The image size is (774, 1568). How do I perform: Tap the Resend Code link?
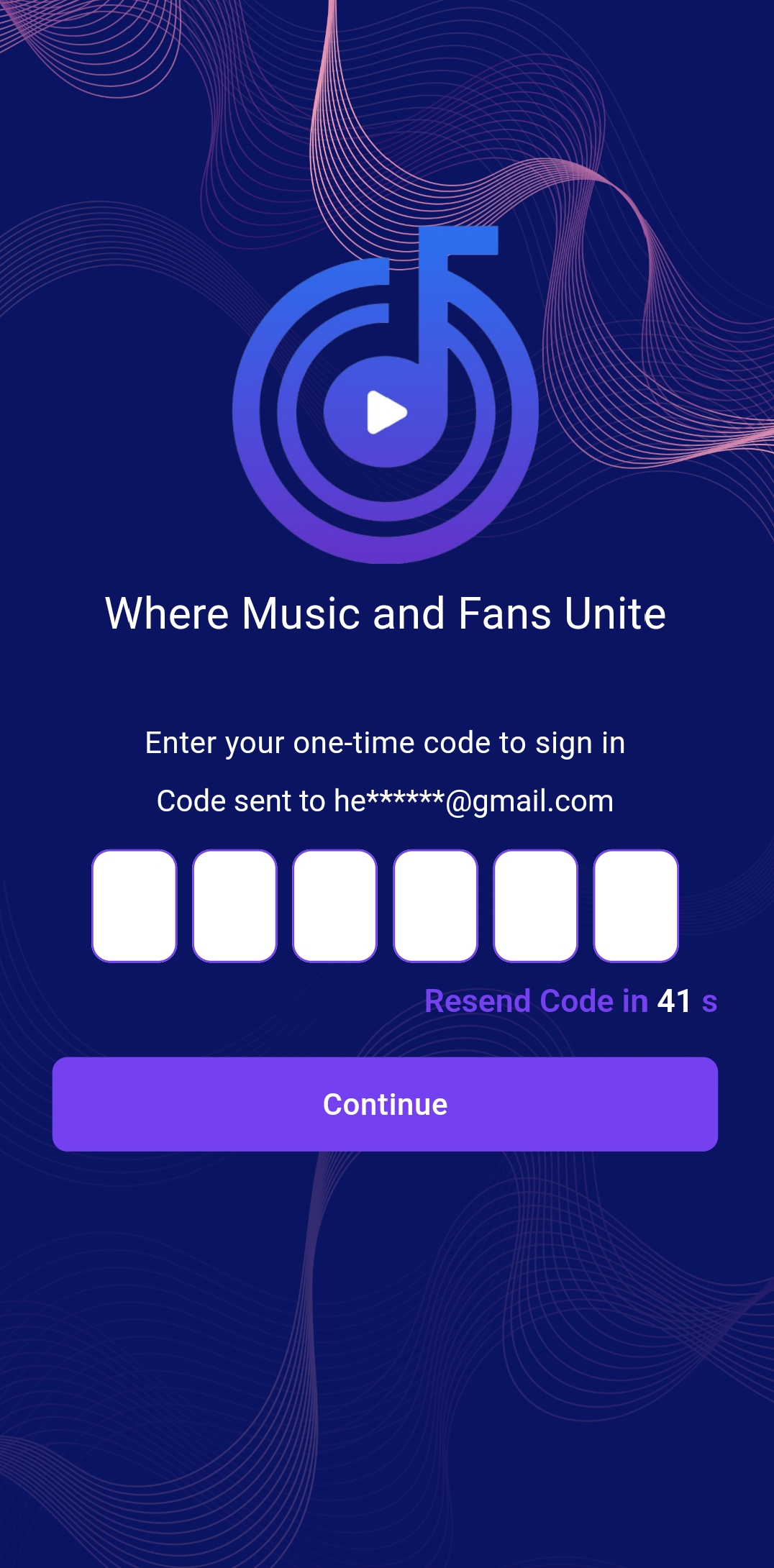pos(536,1000)
